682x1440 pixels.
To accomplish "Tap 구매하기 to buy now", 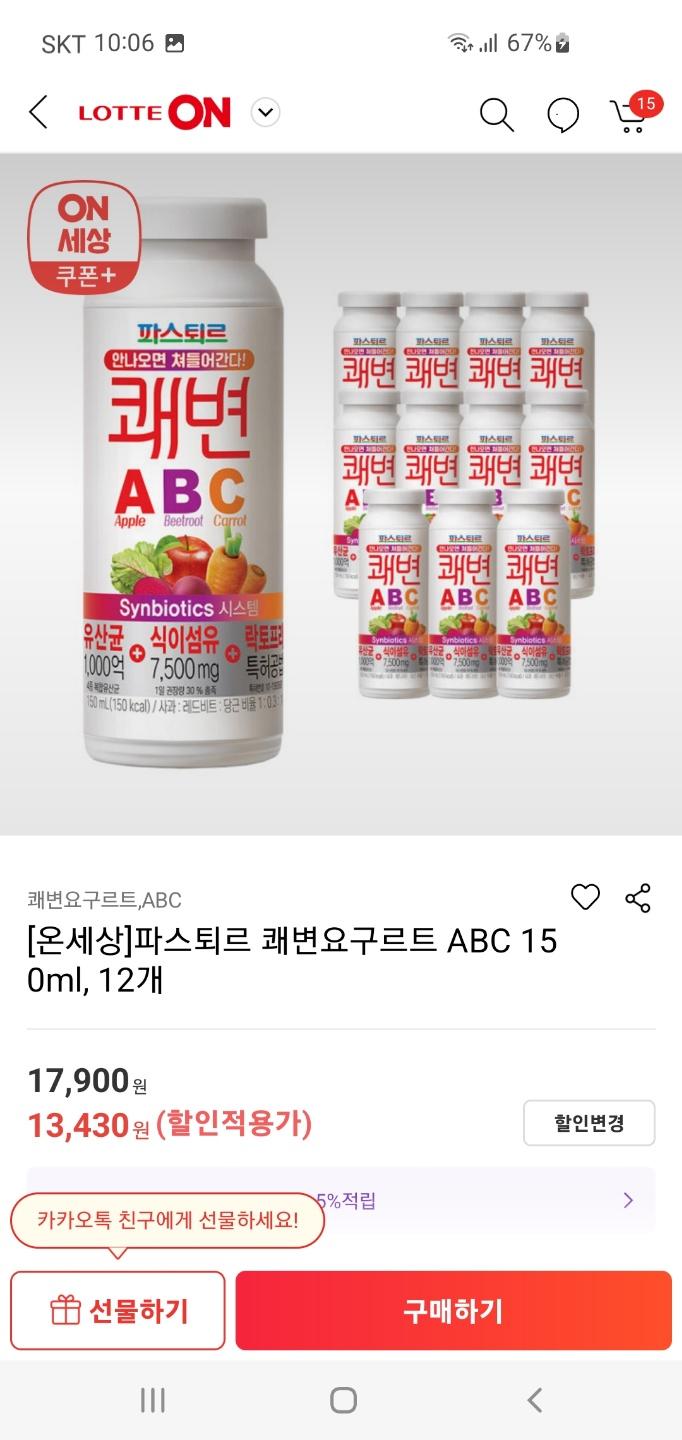I will (453, 1310).
